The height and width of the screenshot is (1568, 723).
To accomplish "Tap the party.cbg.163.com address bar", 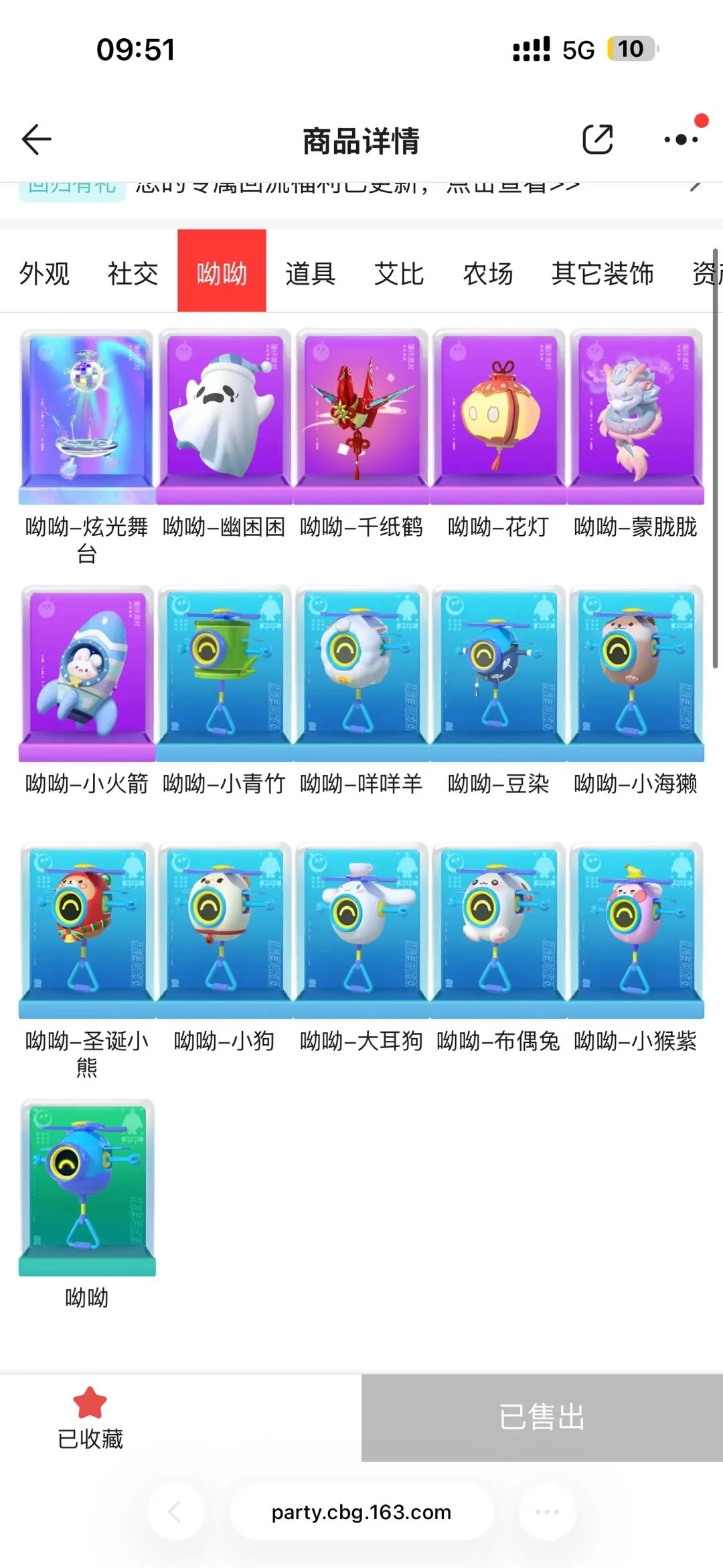I will (361, 1512).
